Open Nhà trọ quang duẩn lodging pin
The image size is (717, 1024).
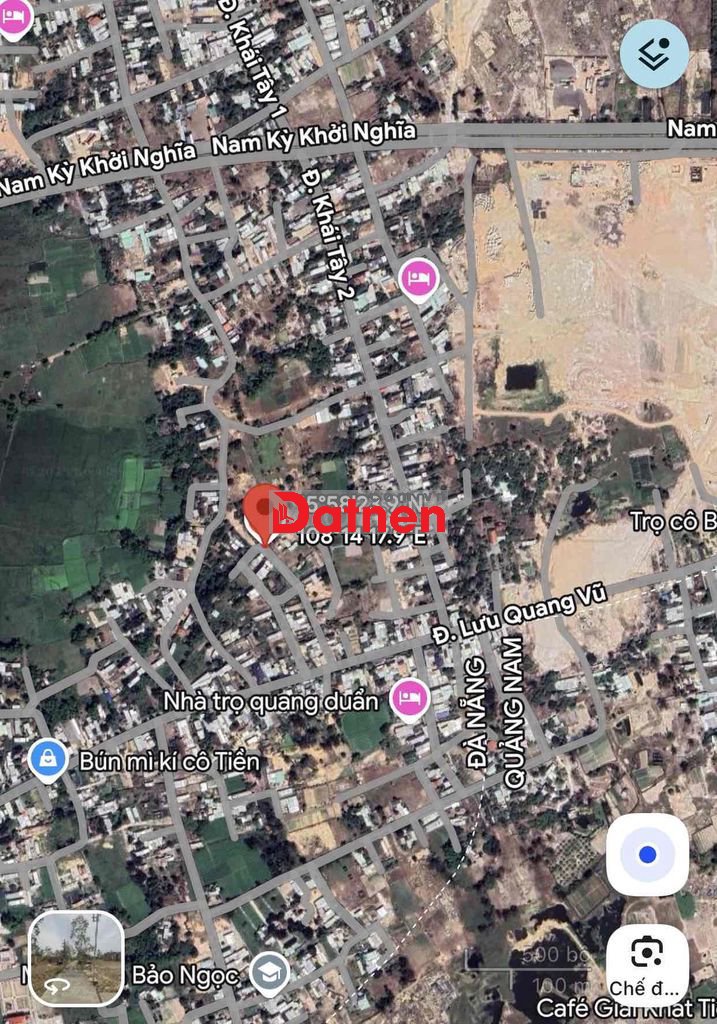pos(410,699)
